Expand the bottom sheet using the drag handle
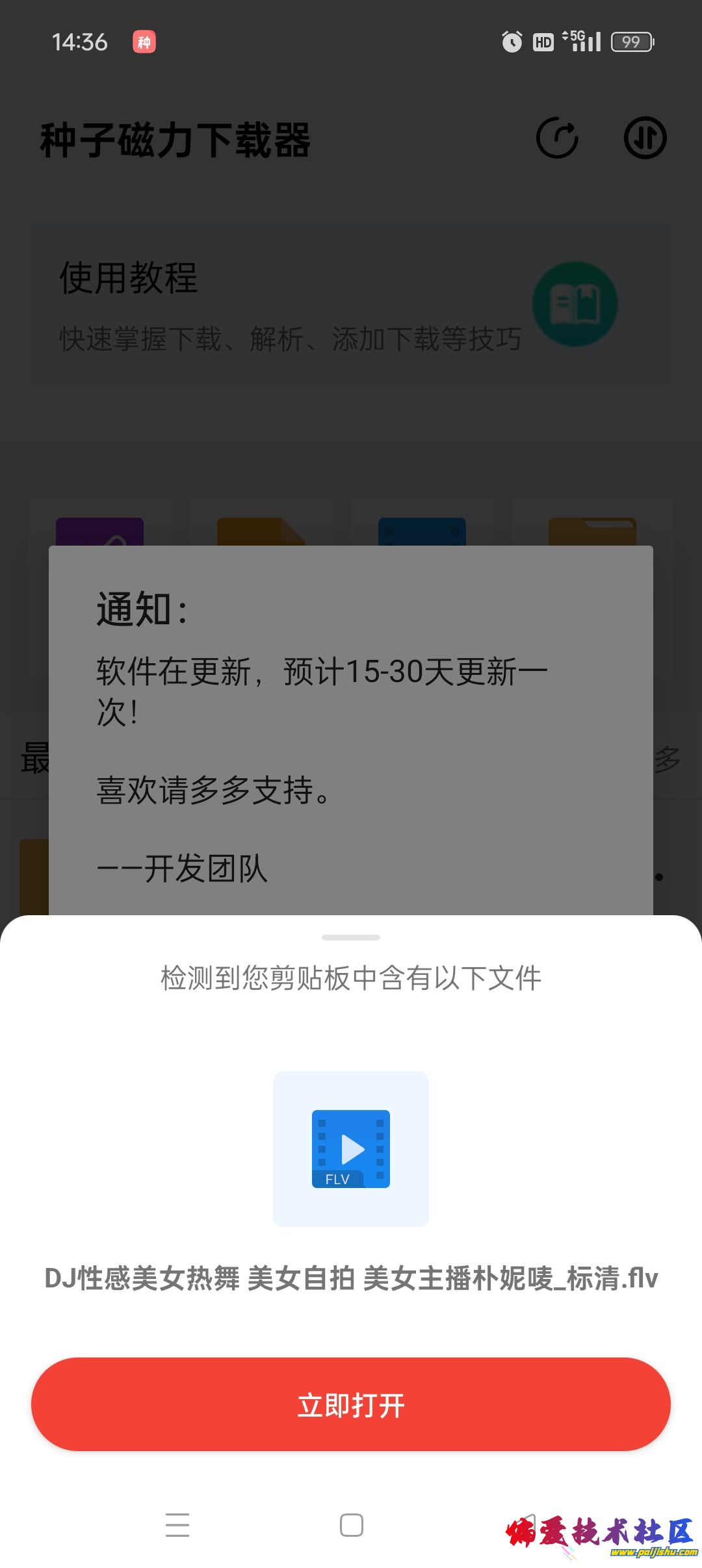This screenshot has width=702, height=1568. 351,937
